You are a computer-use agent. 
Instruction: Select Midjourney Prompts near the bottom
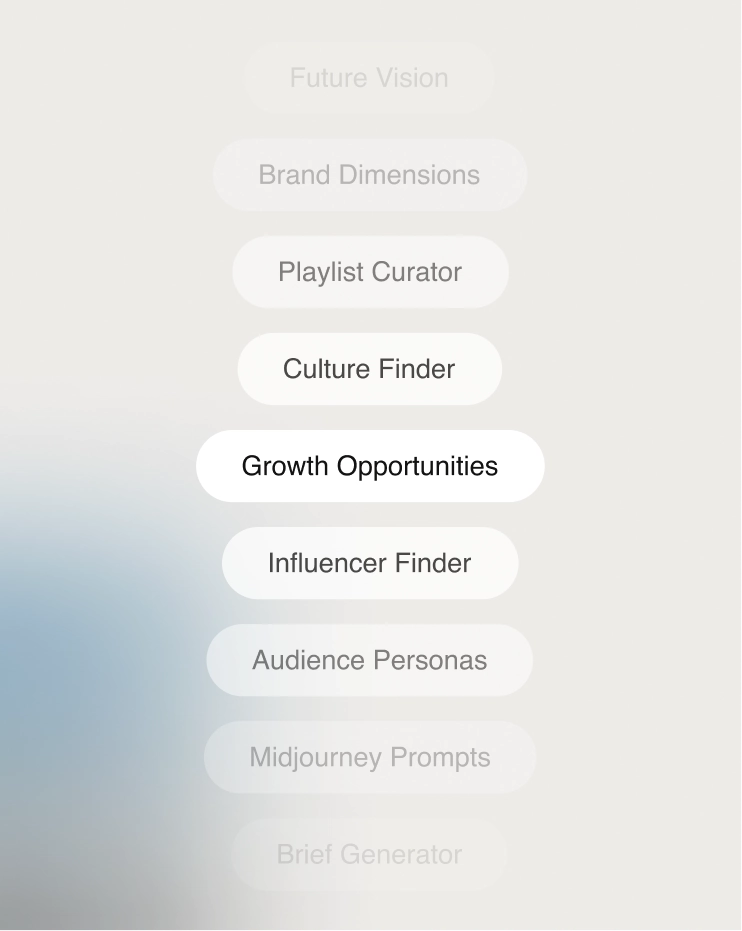click(370, 757)
